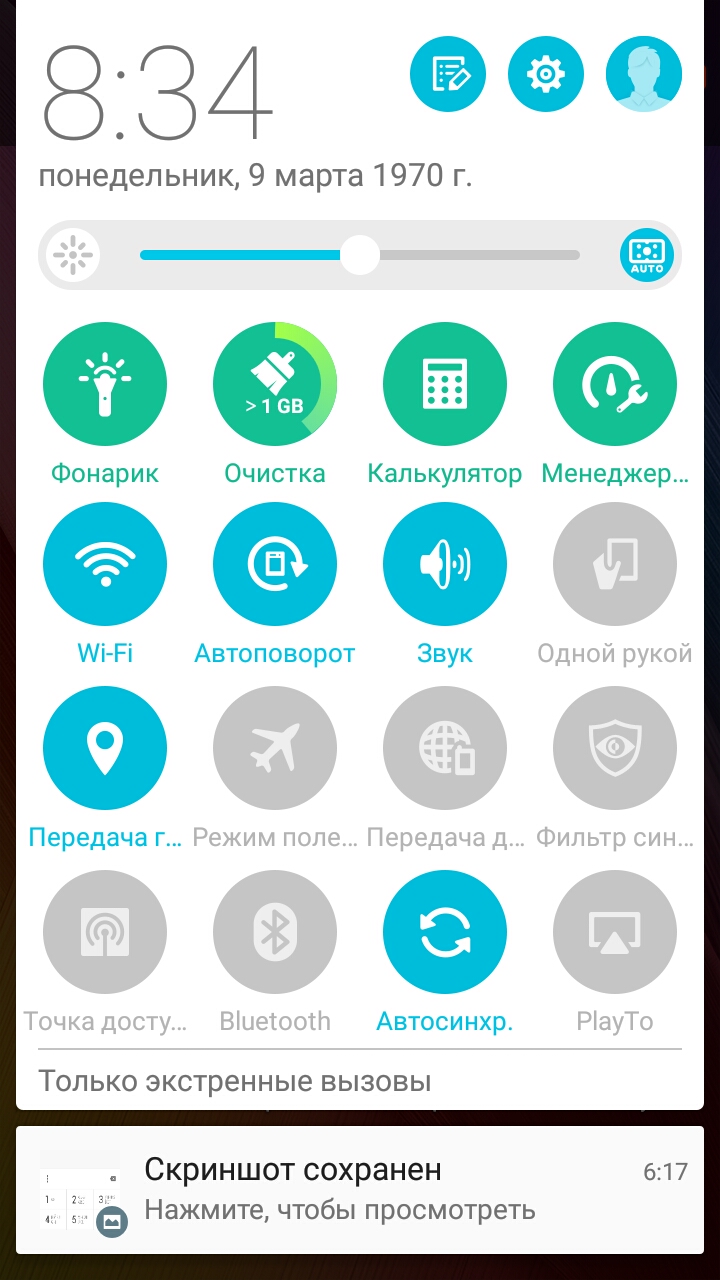Viewport: 720px width, 1280px height.
Task: Open the Менеджер shortcut
Action: click(x=615, y=384)
